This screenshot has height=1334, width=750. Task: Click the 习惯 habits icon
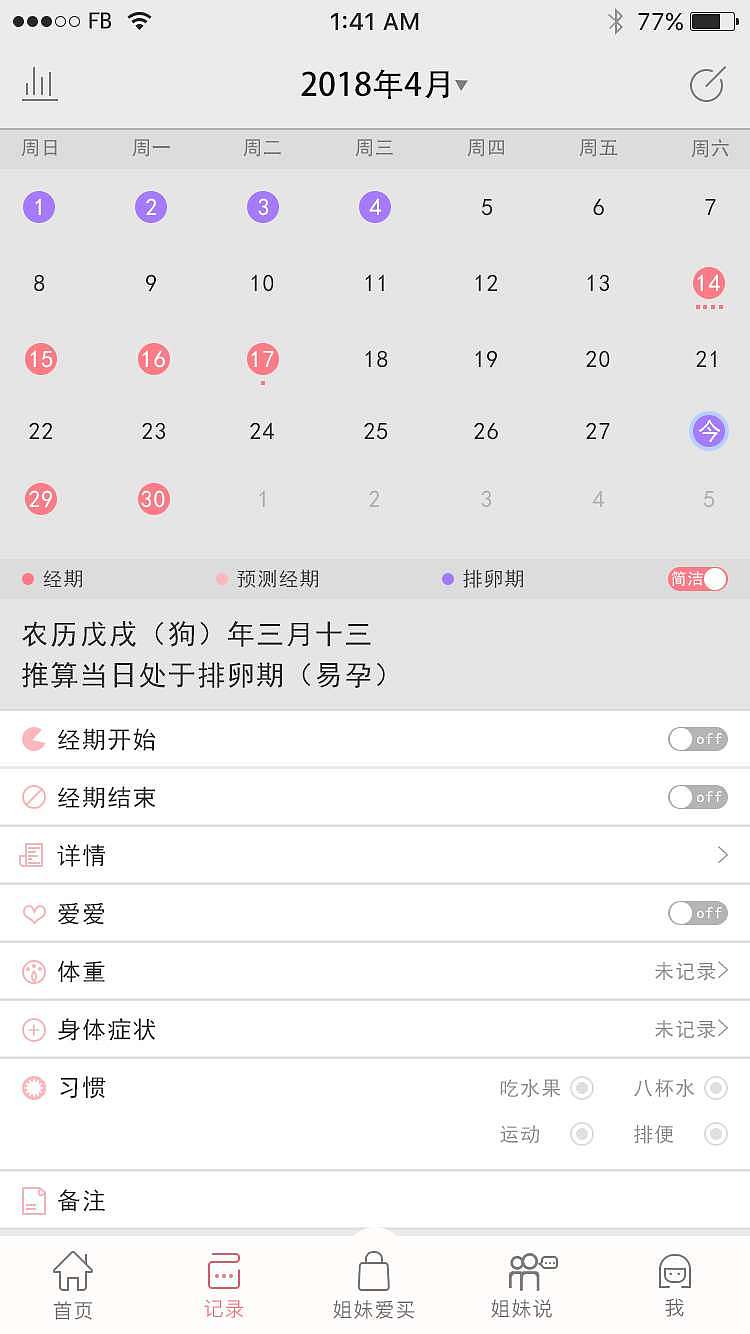click(33, 1088)
